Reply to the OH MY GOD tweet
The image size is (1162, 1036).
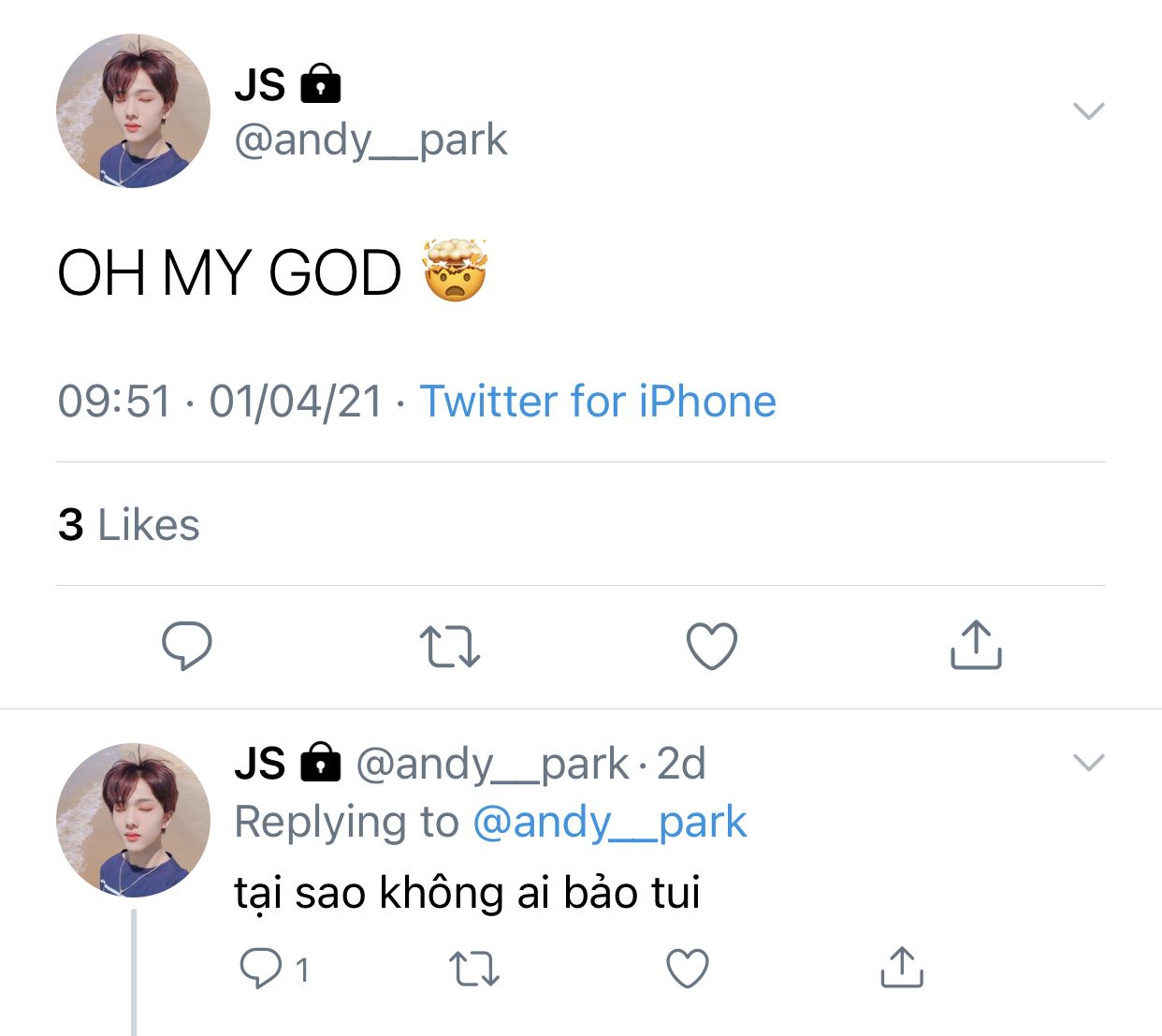pyautogui.click(x=187, y=646)
